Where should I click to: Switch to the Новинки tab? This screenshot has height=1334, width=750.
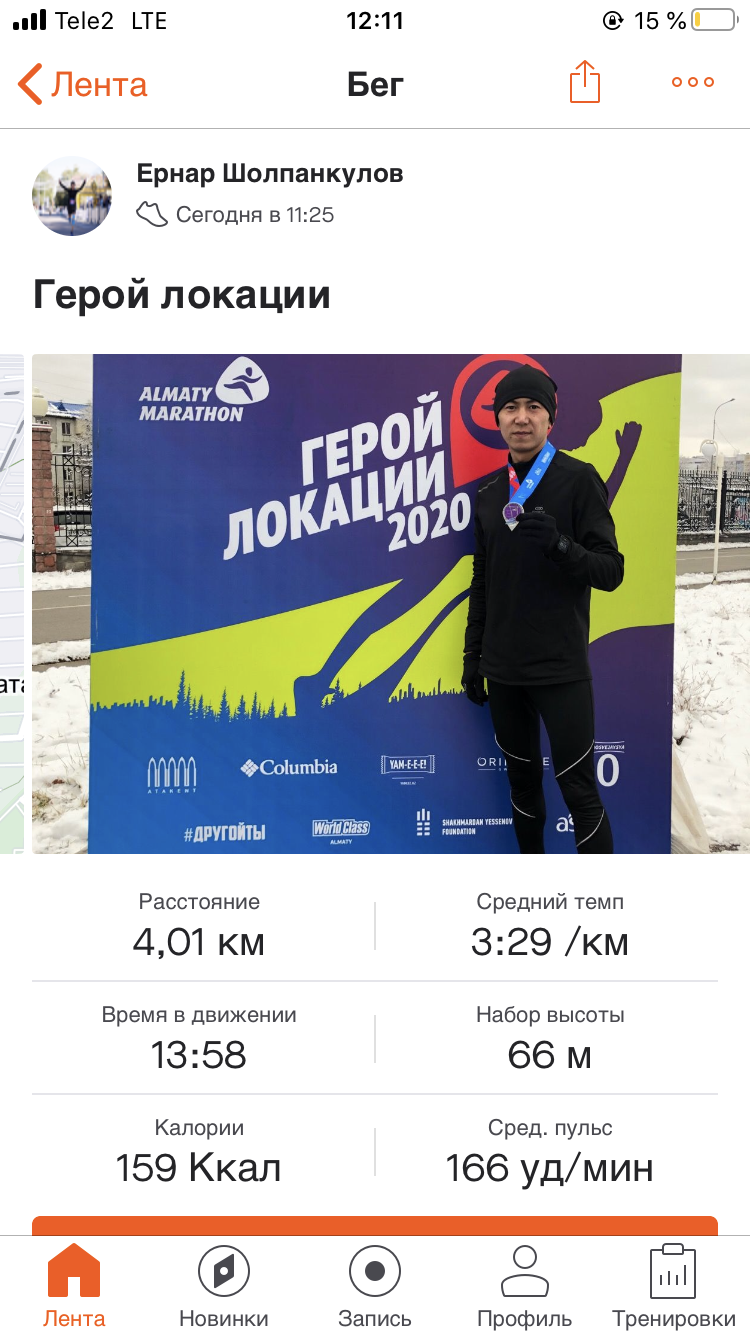pos(224,1286)
